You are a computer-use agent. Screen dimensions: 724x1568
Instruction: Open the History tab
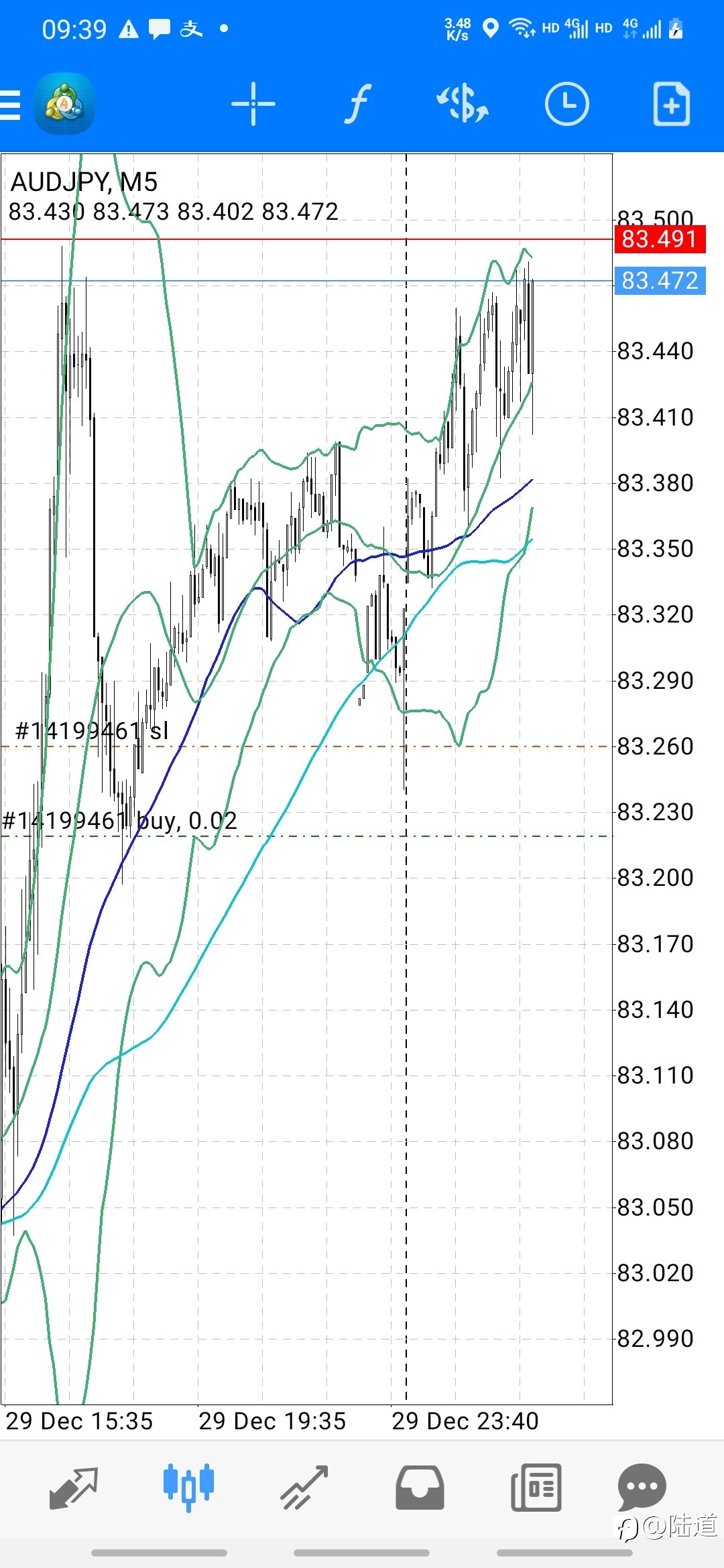(x=420, y=1488)
